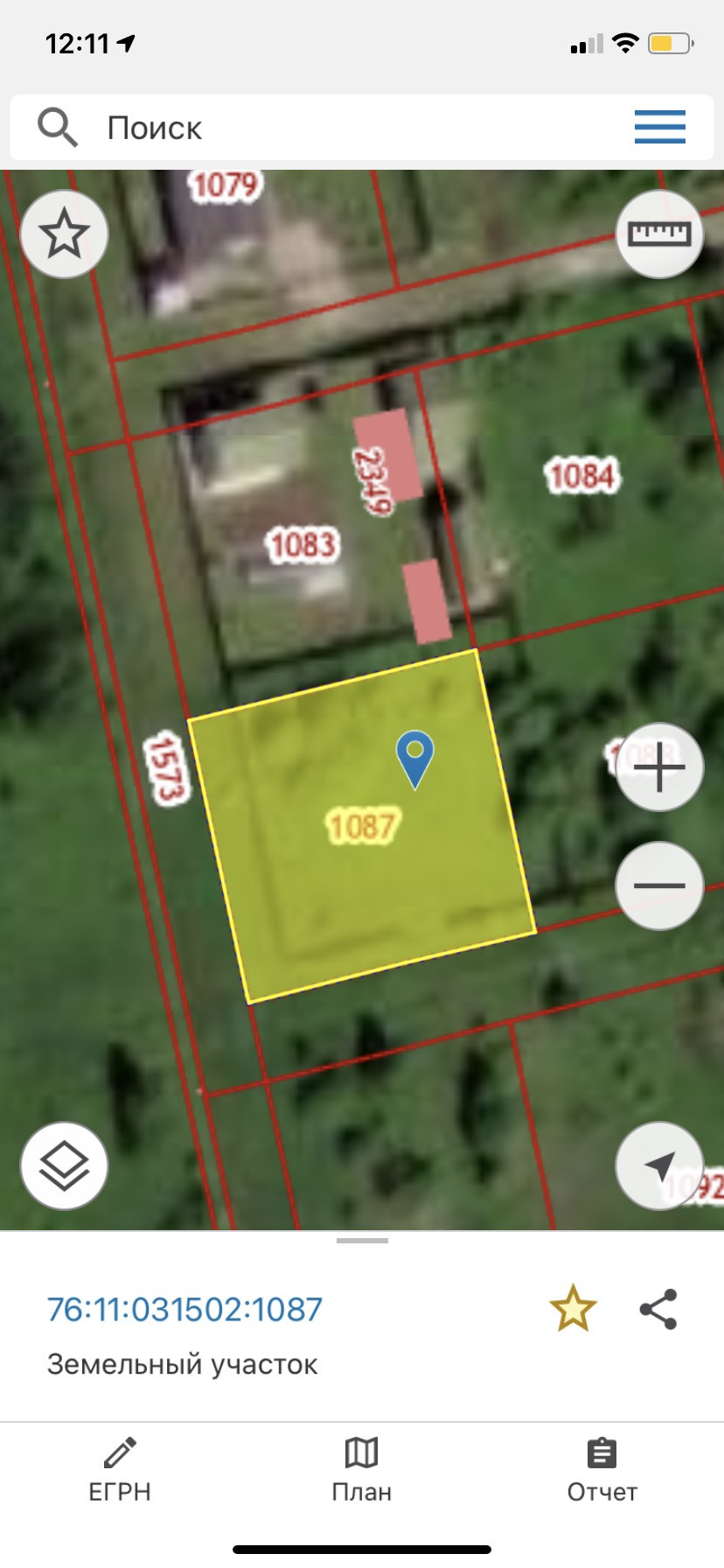Open the map layers selector
This screenshot has width=724, height=1568.
point(64,1166)
